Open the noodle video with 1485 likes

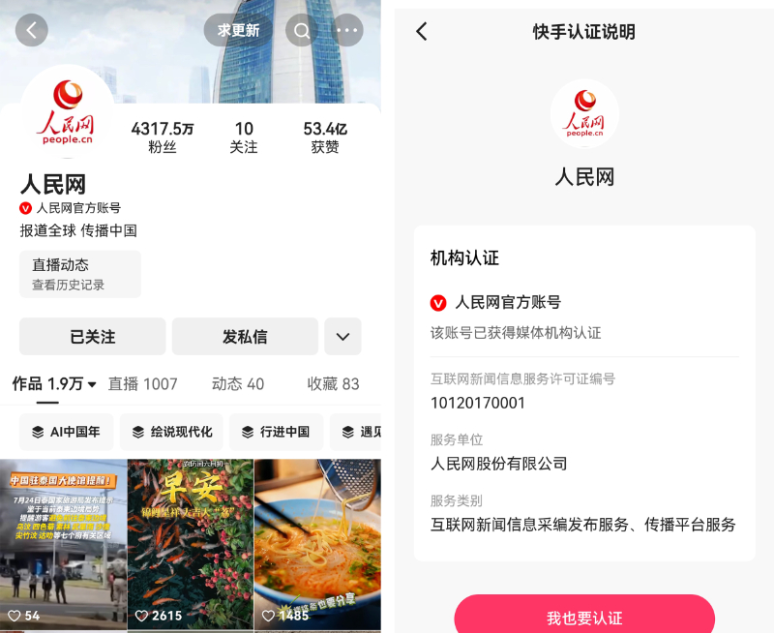click(x=317, y=543)
